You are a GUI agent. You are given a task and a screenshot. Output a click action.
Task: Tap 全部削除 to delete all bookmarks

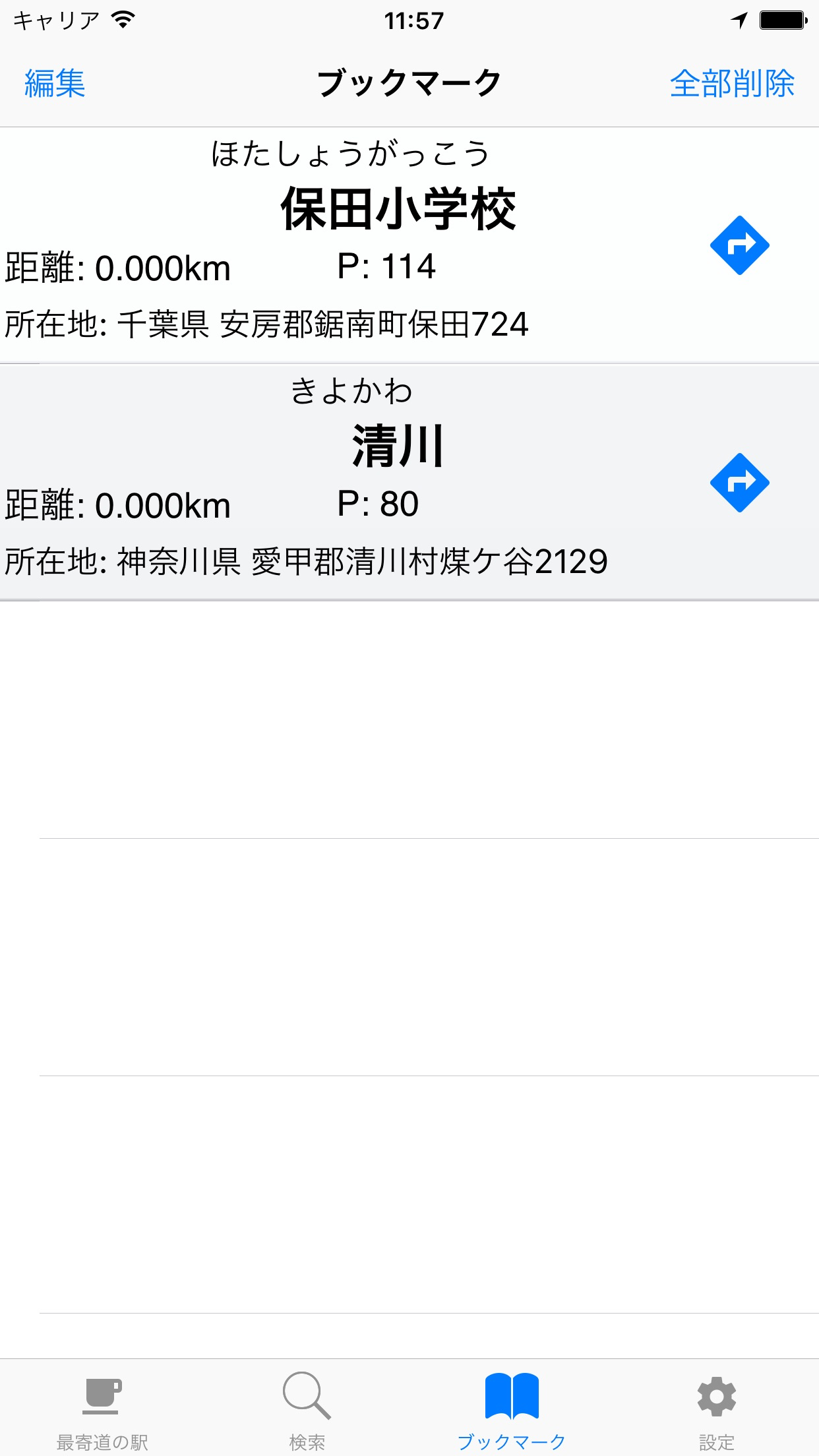pos(732,84)
